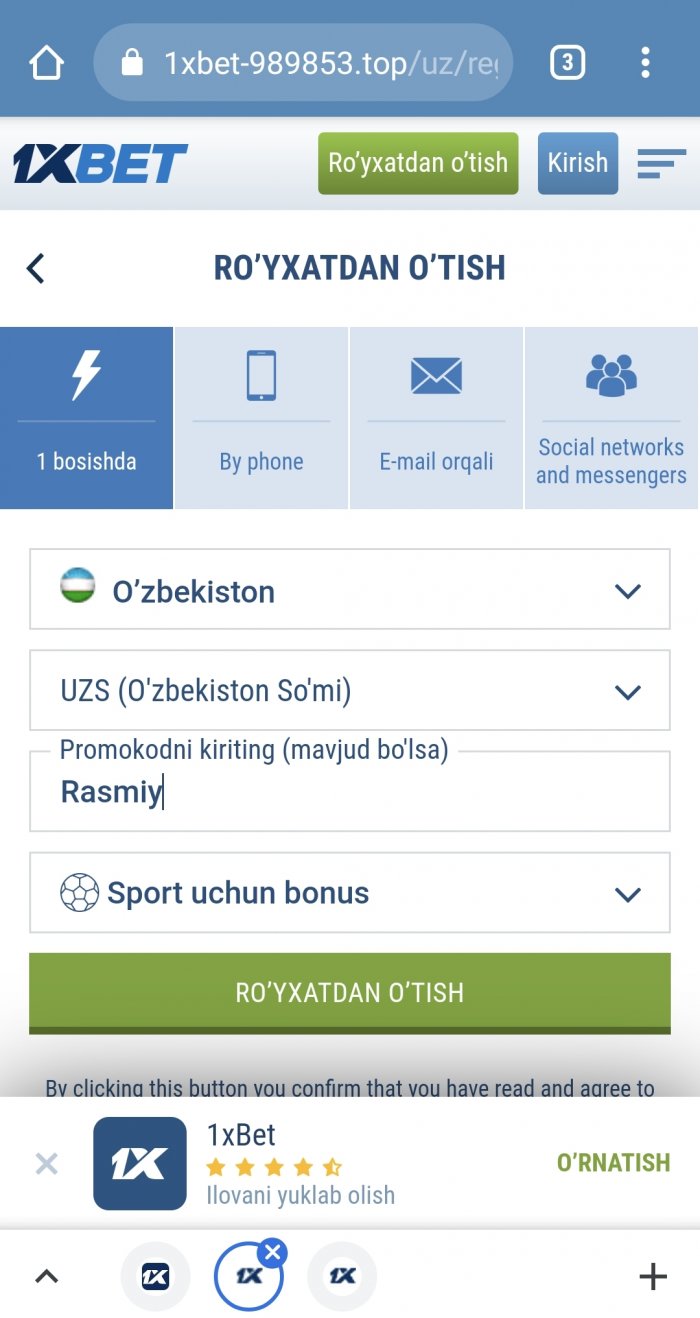Open the tab switcher showing 3 tabs
The height and width of the screenshot is (1318, 700).
[x=567, y=64]
